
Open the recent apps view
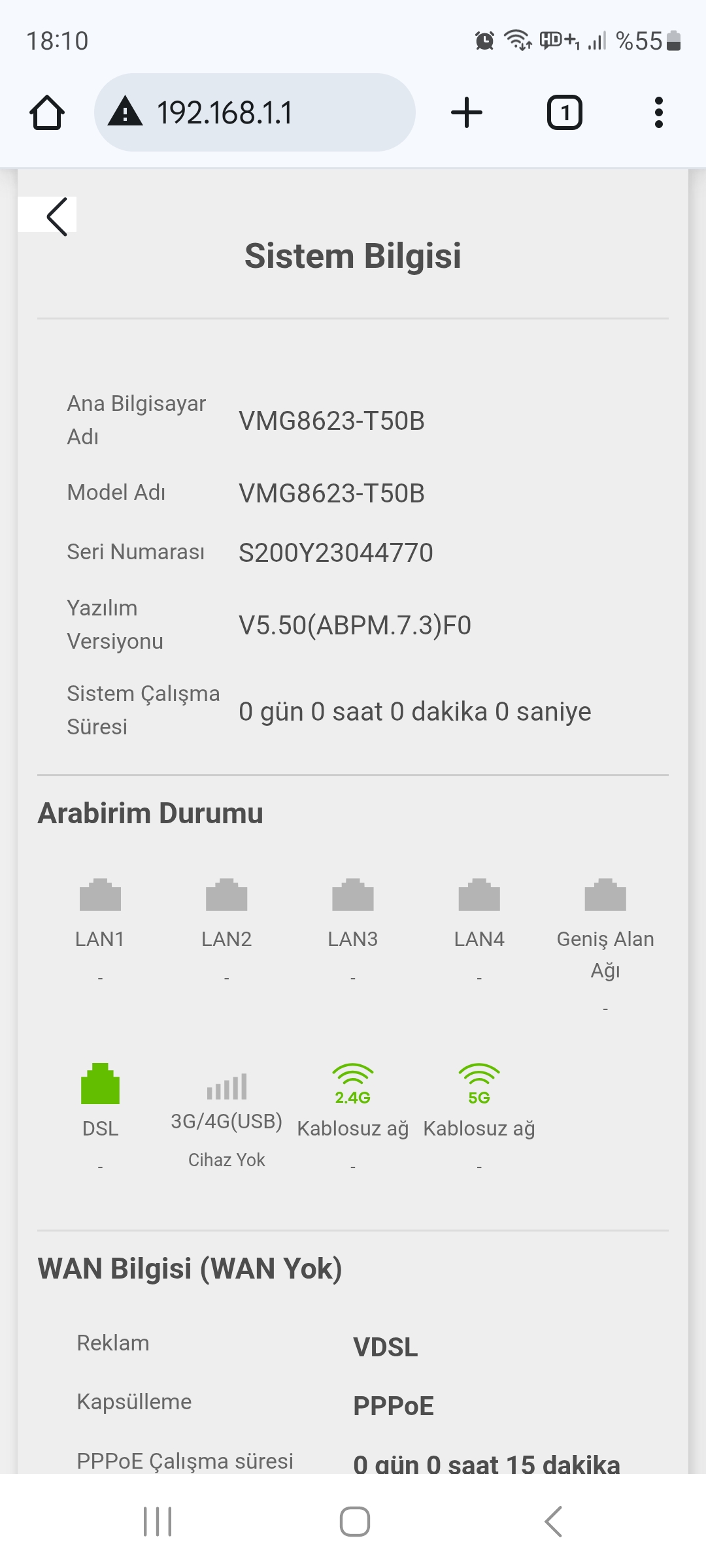pos(158,1522)
